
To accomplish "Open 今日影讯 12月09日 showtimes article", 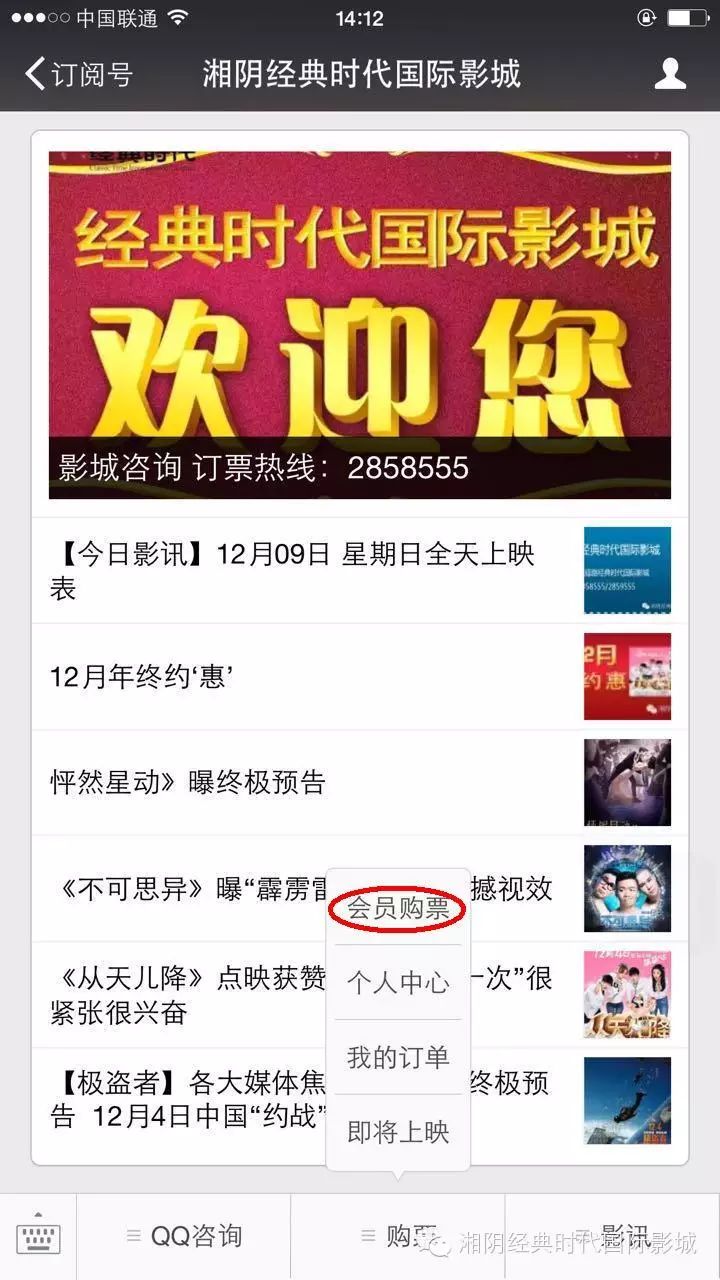I will tap(300, 571).
